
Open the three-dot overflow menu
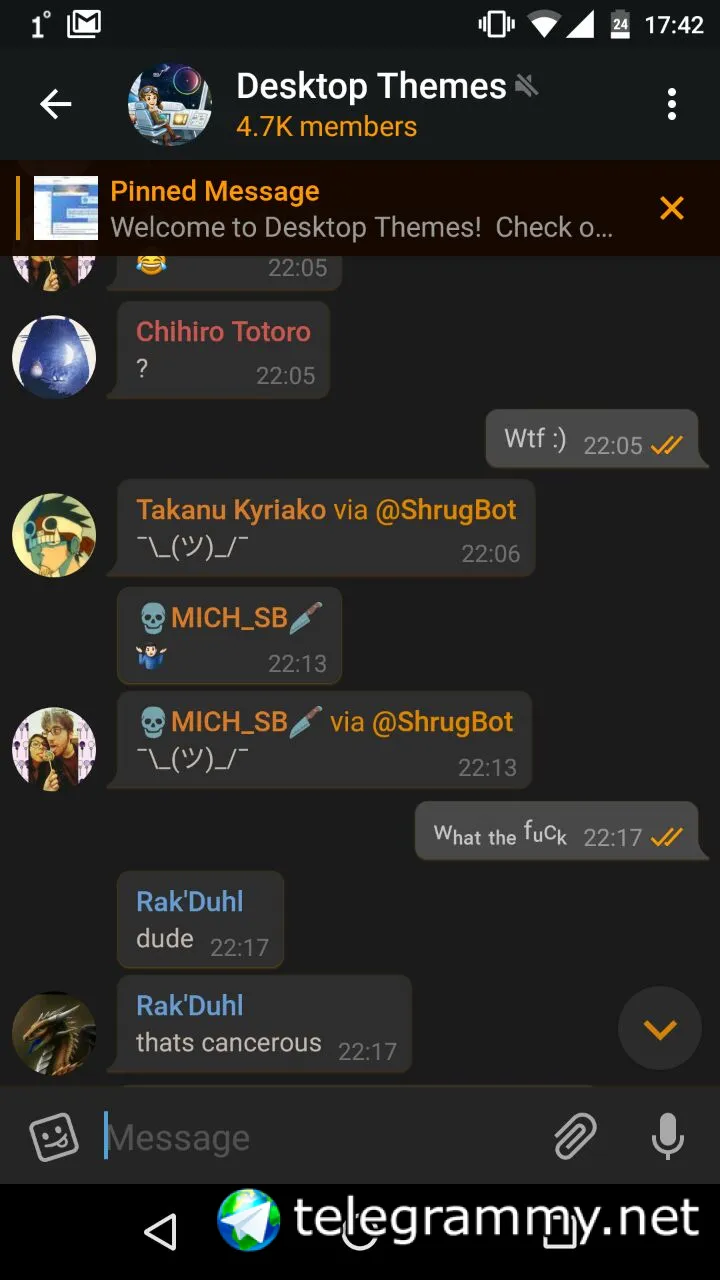(x=671, y=104)
